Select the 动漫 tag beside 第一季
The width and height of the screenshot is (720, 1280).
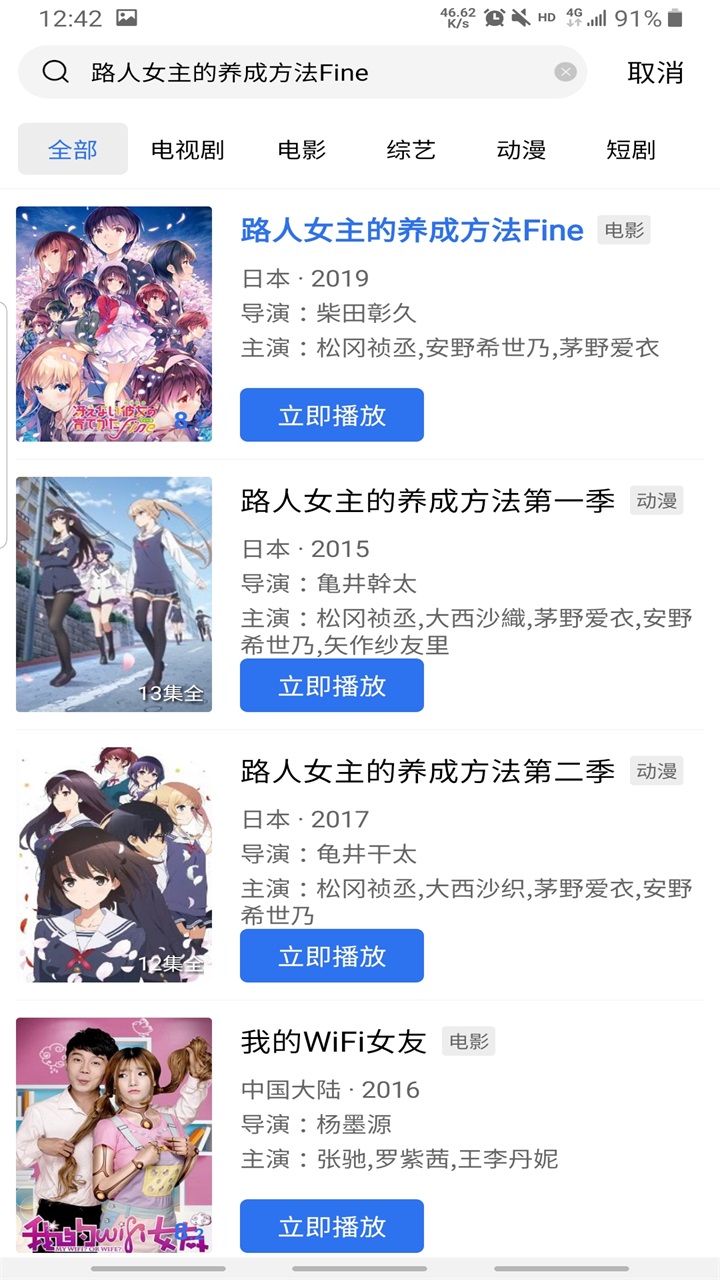point(657,500)
